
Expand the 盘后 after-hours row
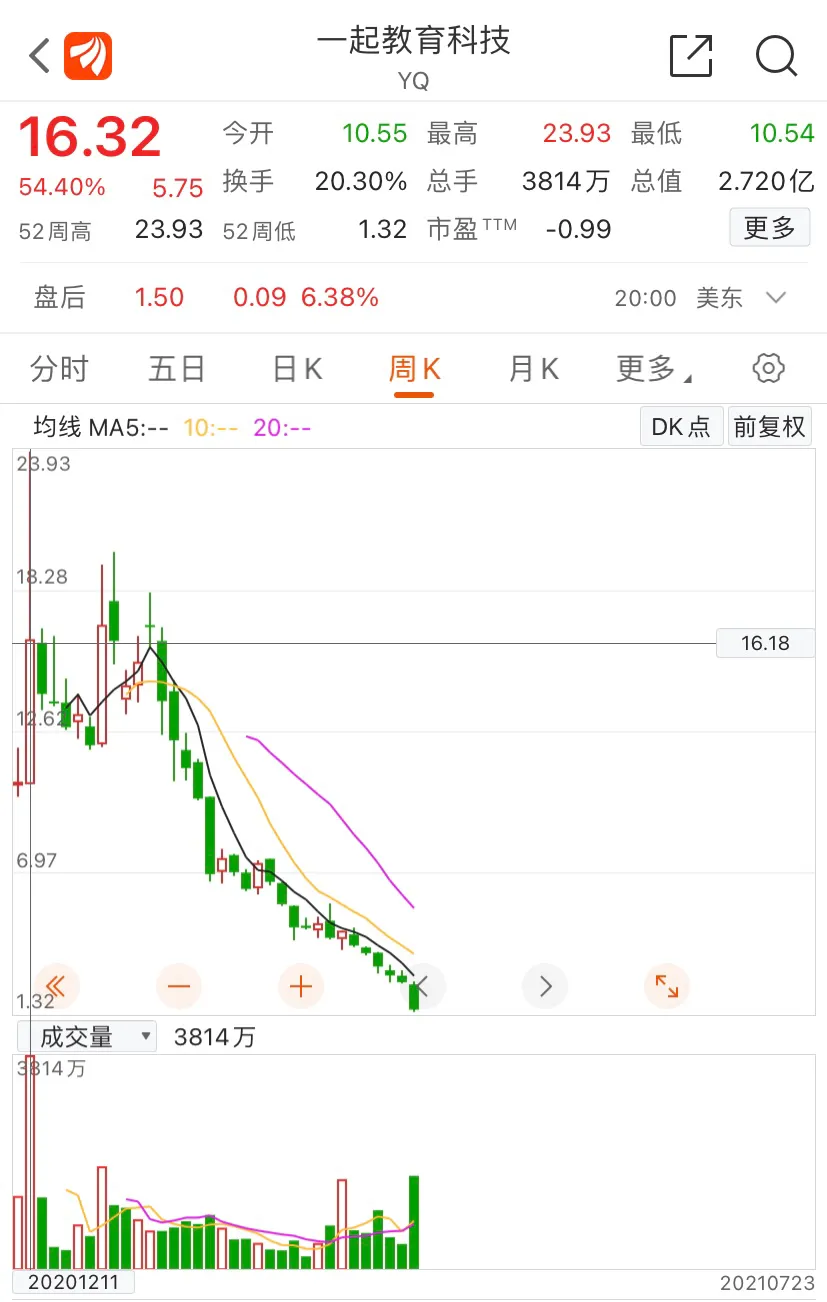776,297
